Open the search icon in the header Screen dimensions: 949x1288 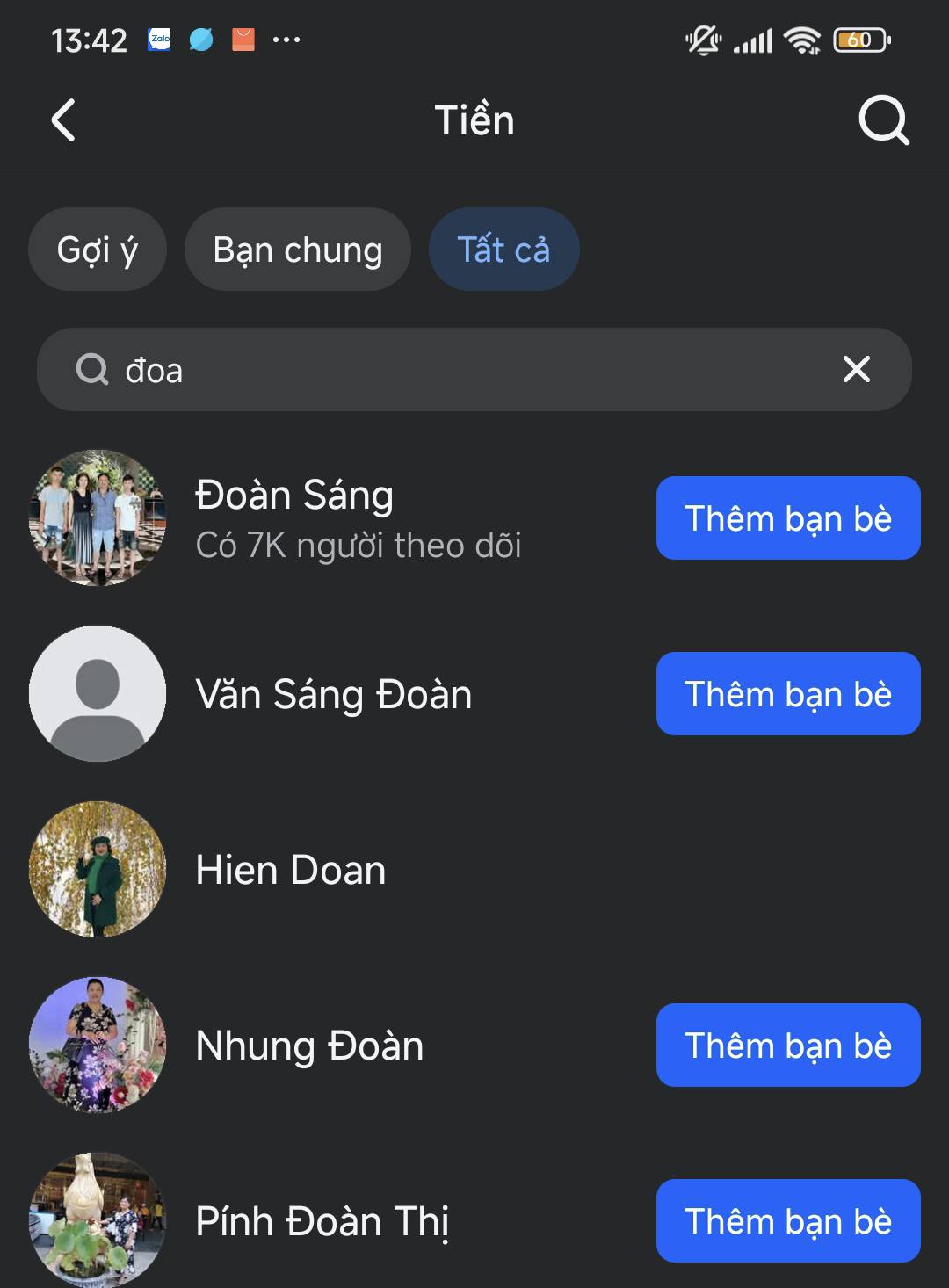(883, 120)
